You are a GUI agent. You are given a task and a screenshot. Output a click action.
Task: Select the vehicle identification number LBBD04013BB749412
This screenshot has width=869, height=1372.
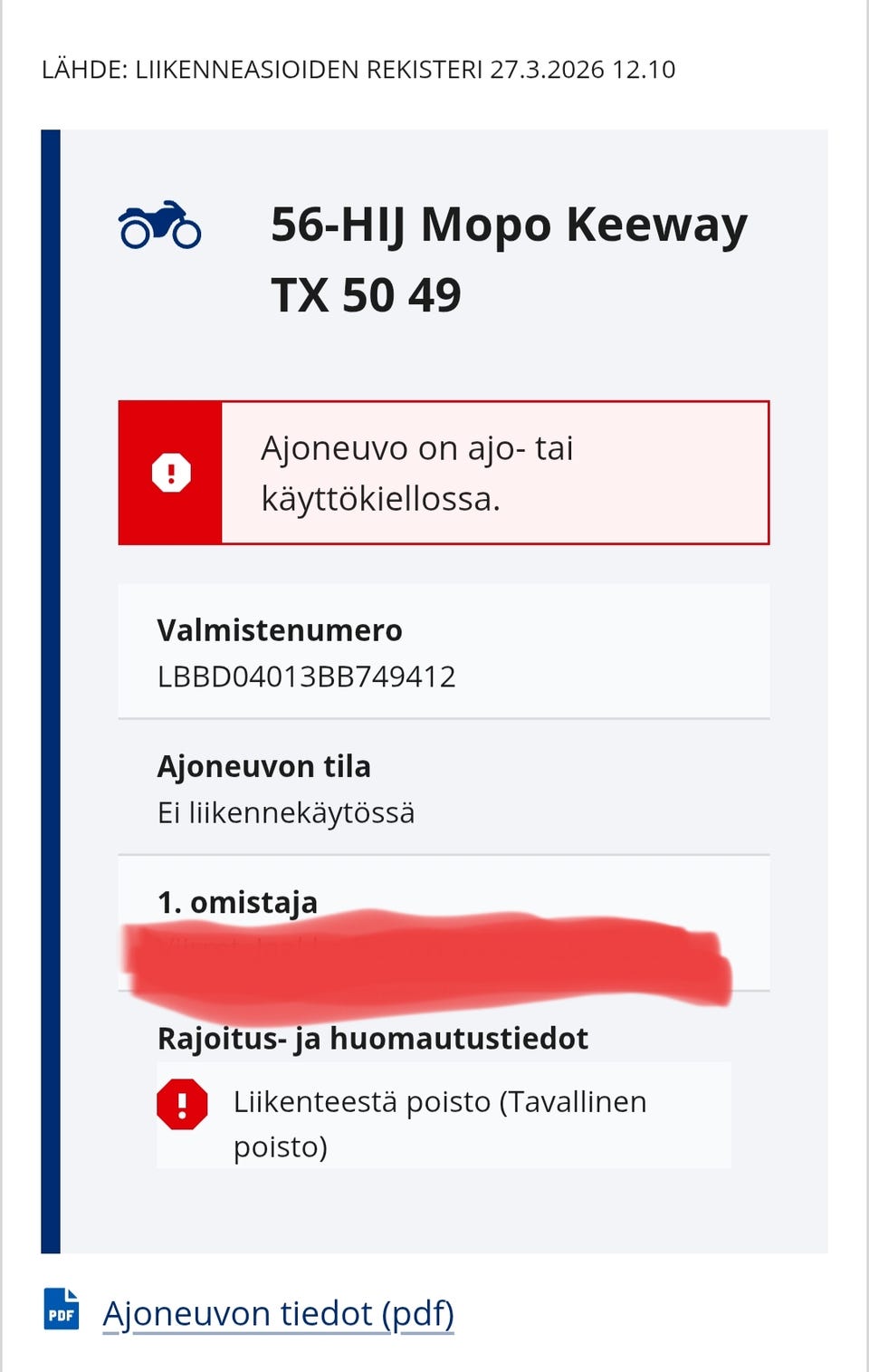click(x=306, y=675)
